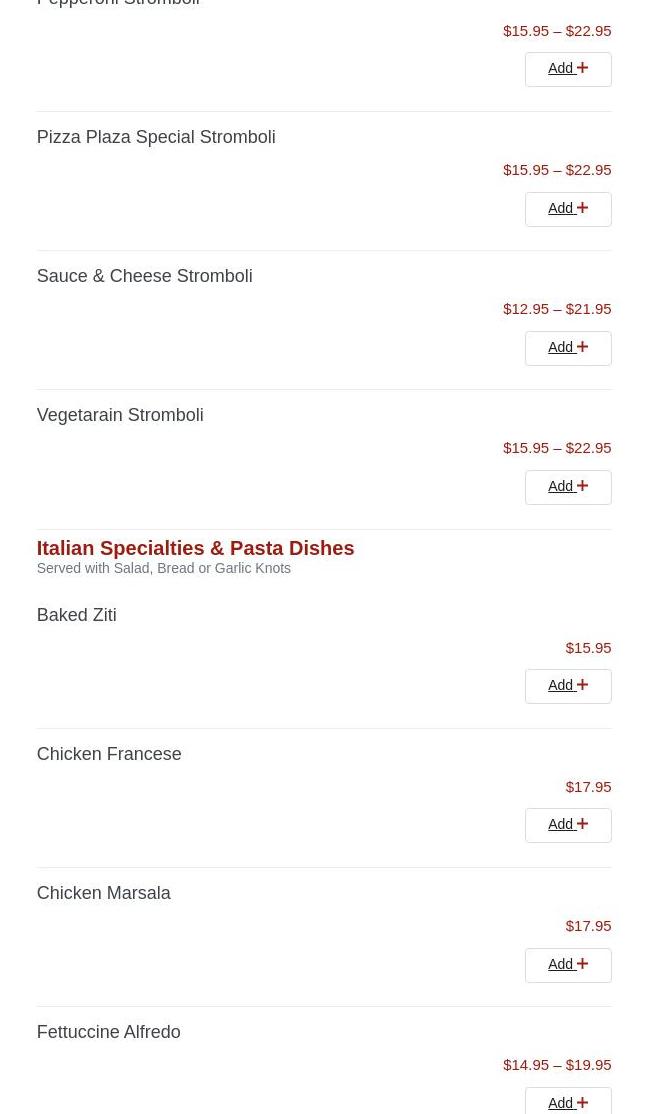The height and width of the screenshot is (1114, 650).
Task: Add Fettuccine Alfredo to cart
Action: 567,1102
